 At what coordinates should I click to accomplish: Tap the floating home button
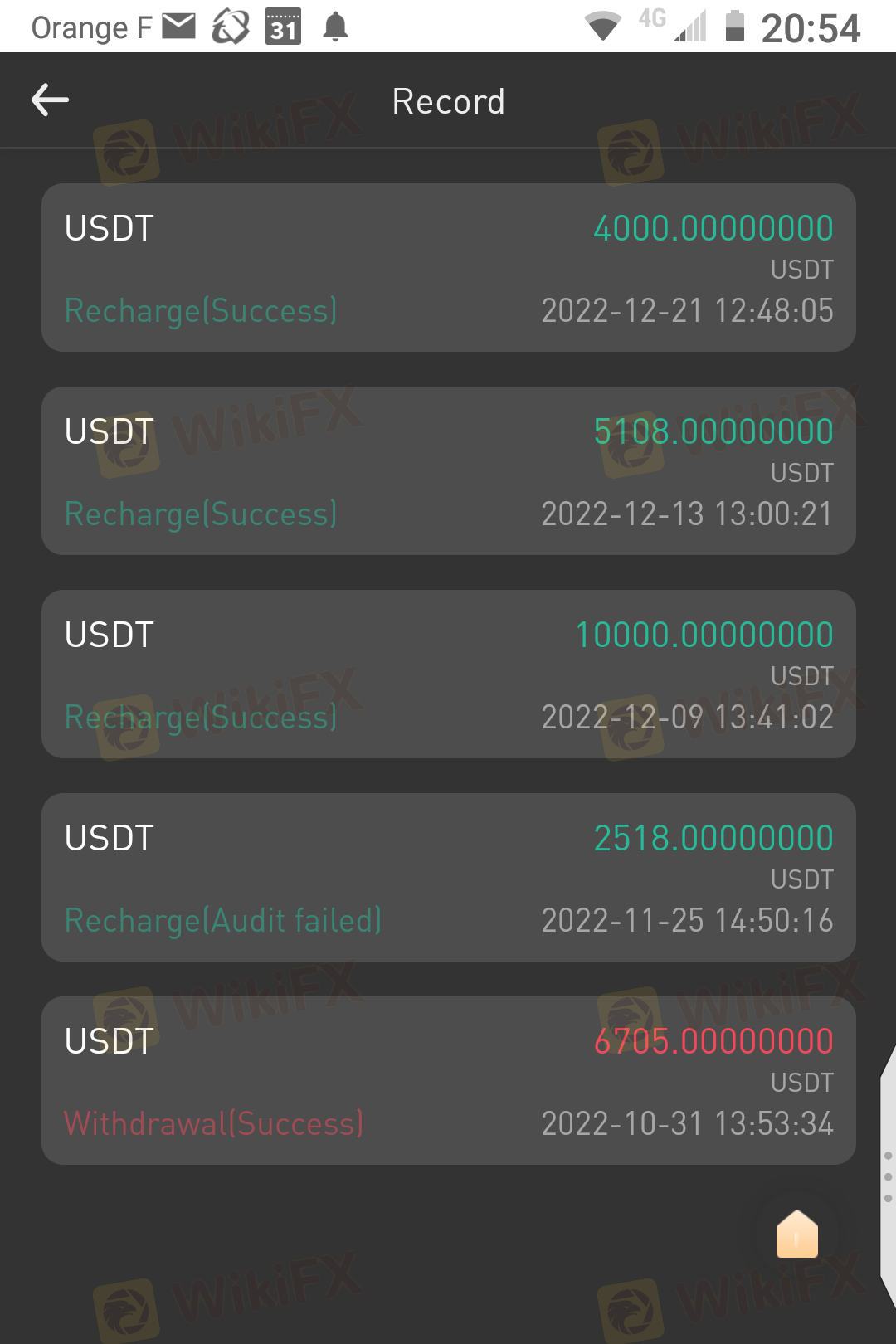796,1234
